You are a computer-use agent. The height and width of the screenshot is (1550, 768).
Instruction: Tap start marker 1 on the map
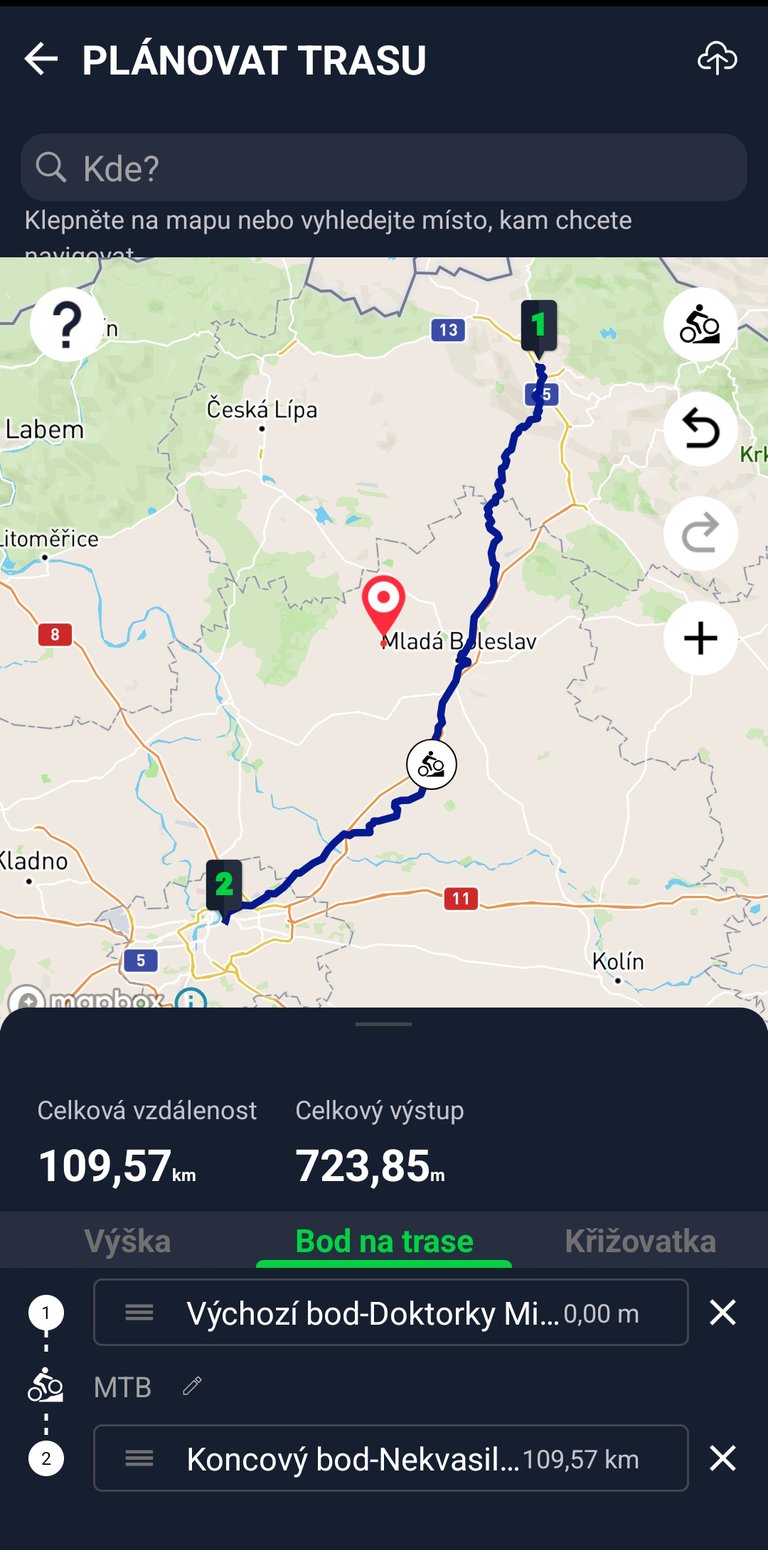pos(539,326)
